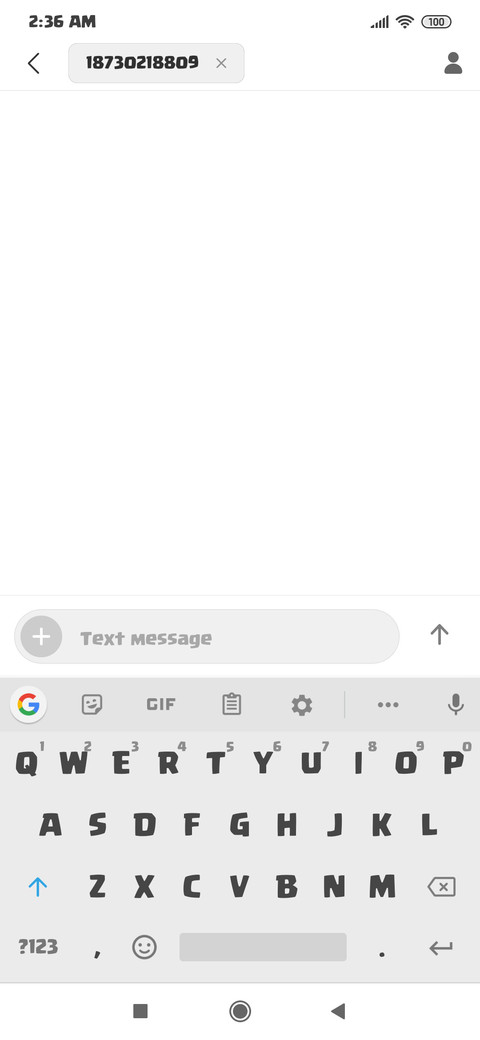This screenshot has width=480, height=1040.
Task: Open the GIF keyboard
Action: (161, 704)
